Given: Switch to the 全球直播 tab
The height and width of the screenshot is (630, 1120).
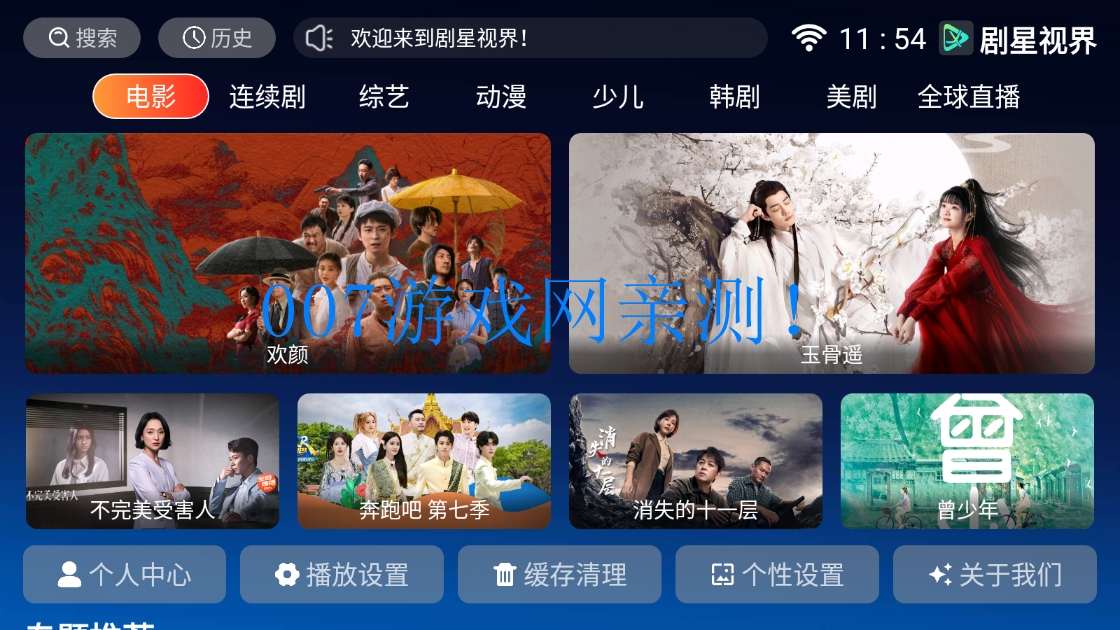Looking at the screenshot, I should tap(968, 97).
